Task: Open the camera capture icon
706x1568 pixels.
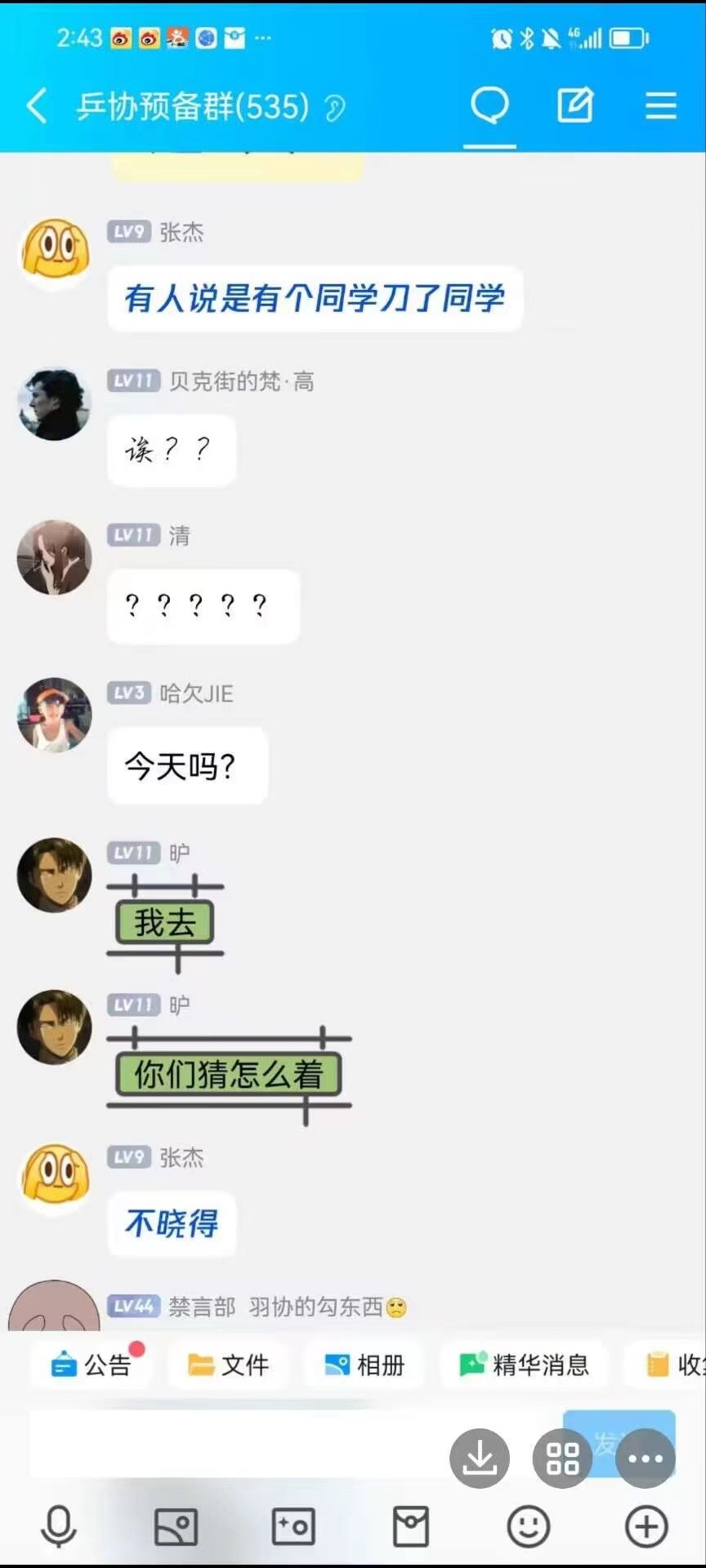Action: [x=293, y=1526]
